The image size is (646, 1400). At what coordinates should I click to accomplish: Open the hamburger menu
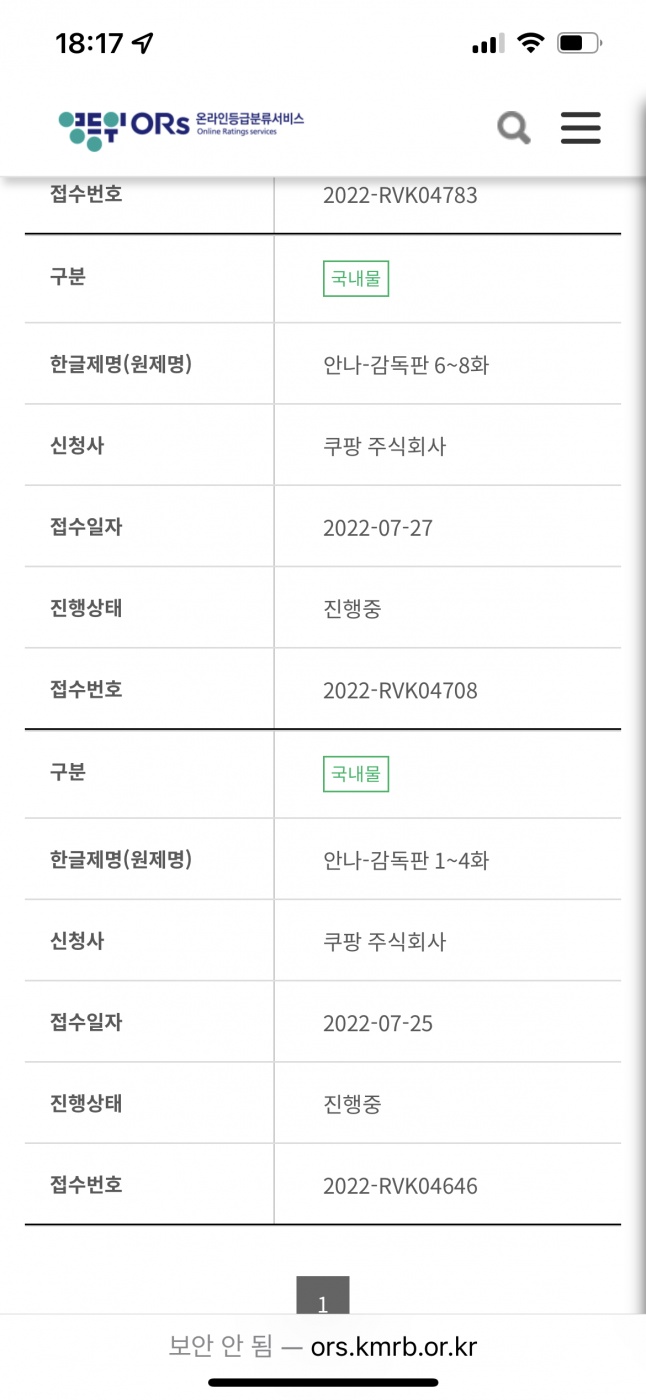click(x=580, y=127)
